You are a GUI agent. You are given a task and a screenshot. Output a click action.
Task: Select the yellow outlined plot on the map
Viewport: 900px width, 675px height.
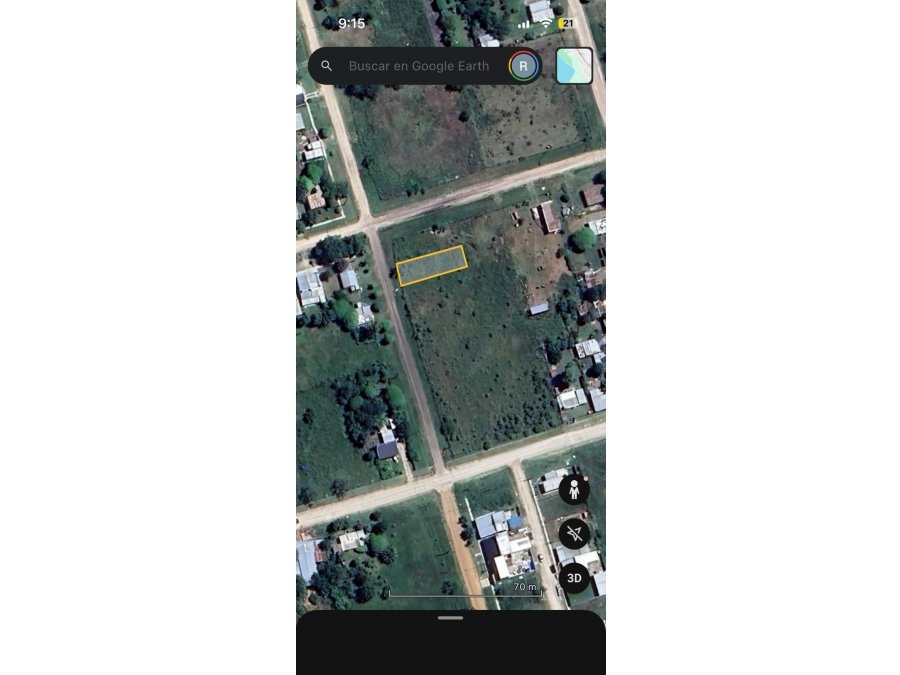click(431, 266)
